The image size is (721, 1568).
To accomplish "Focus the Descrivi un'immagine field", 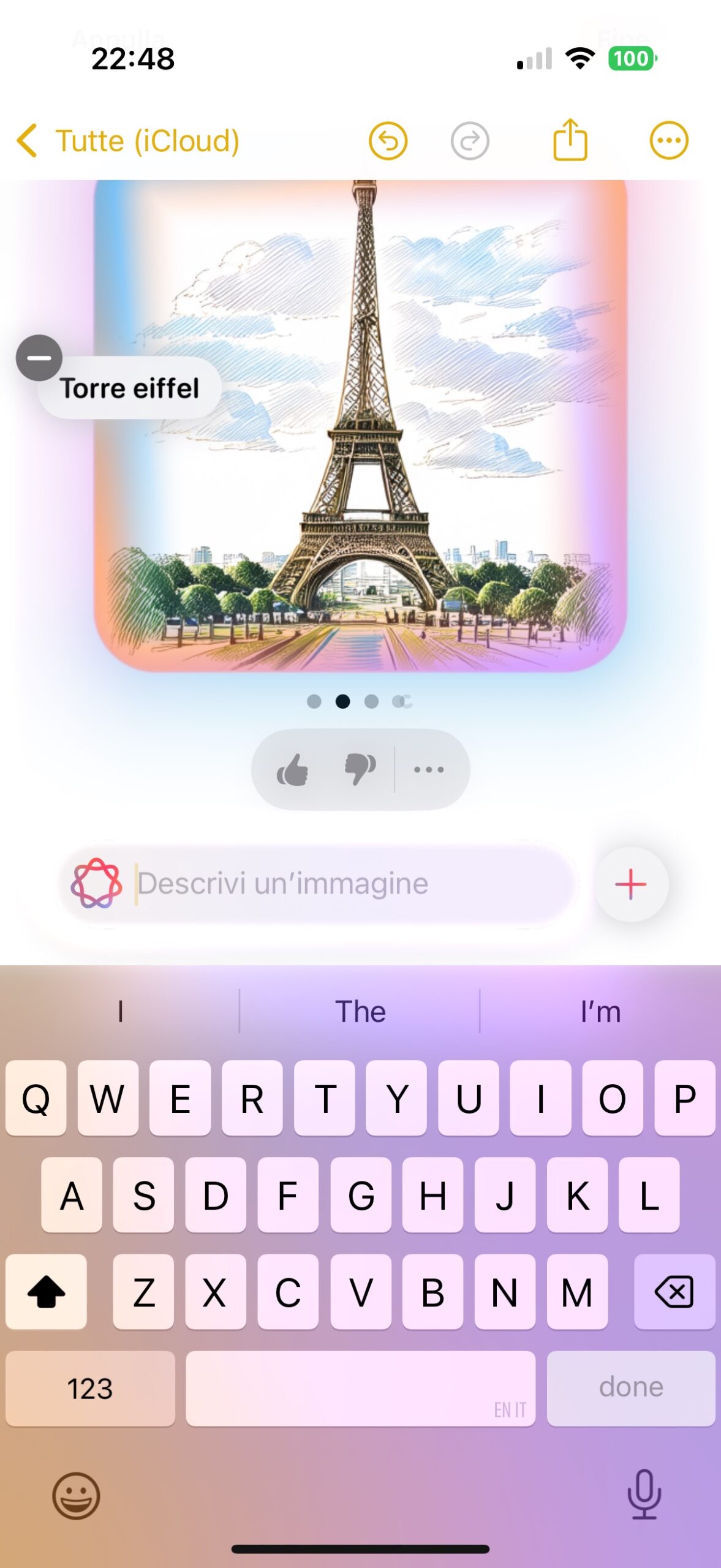I will coord(343,884).
